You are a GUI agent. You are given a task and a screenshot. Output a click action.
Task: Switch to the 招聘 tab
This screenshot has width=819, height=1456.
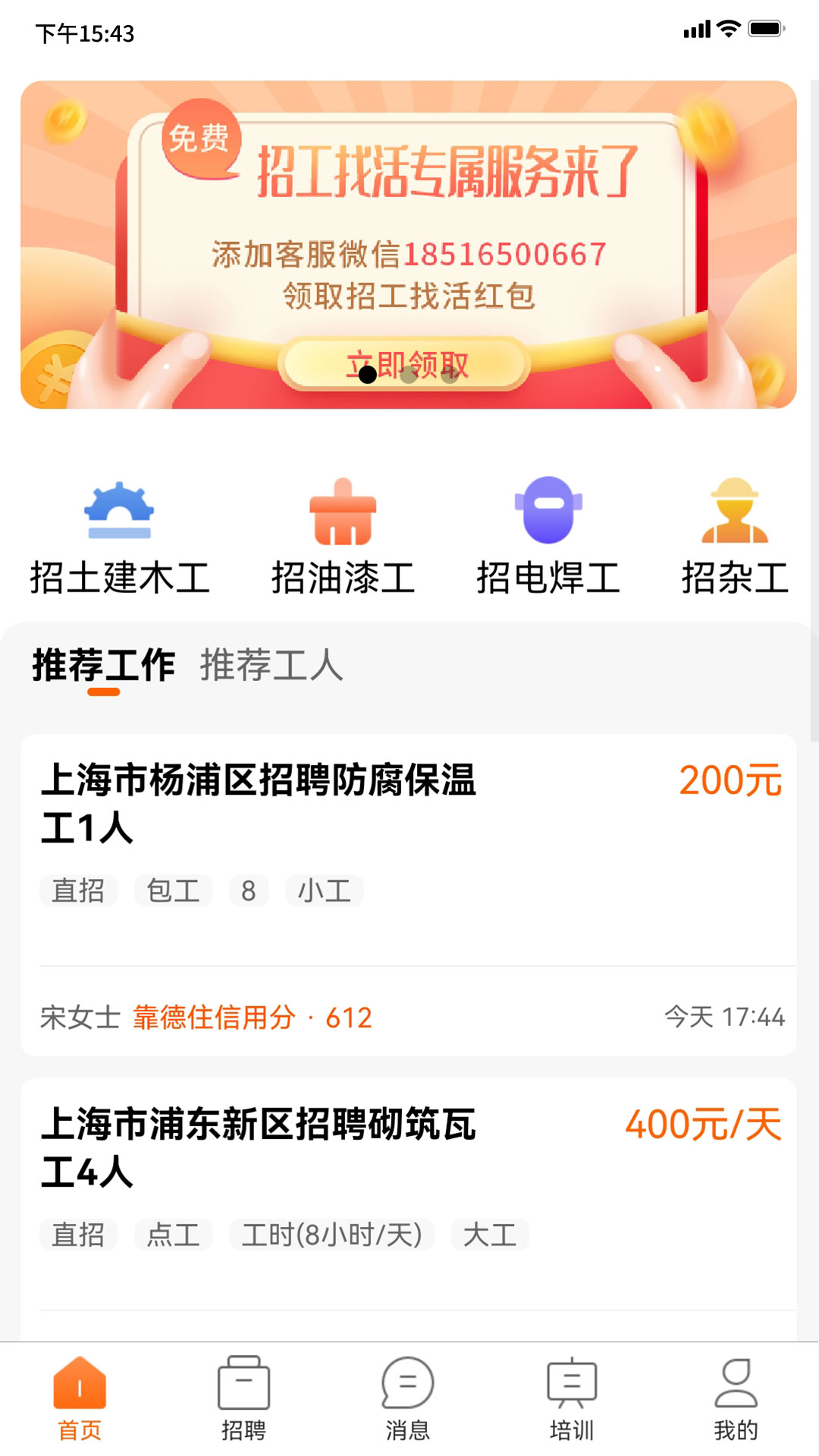tap(243, 1398)
